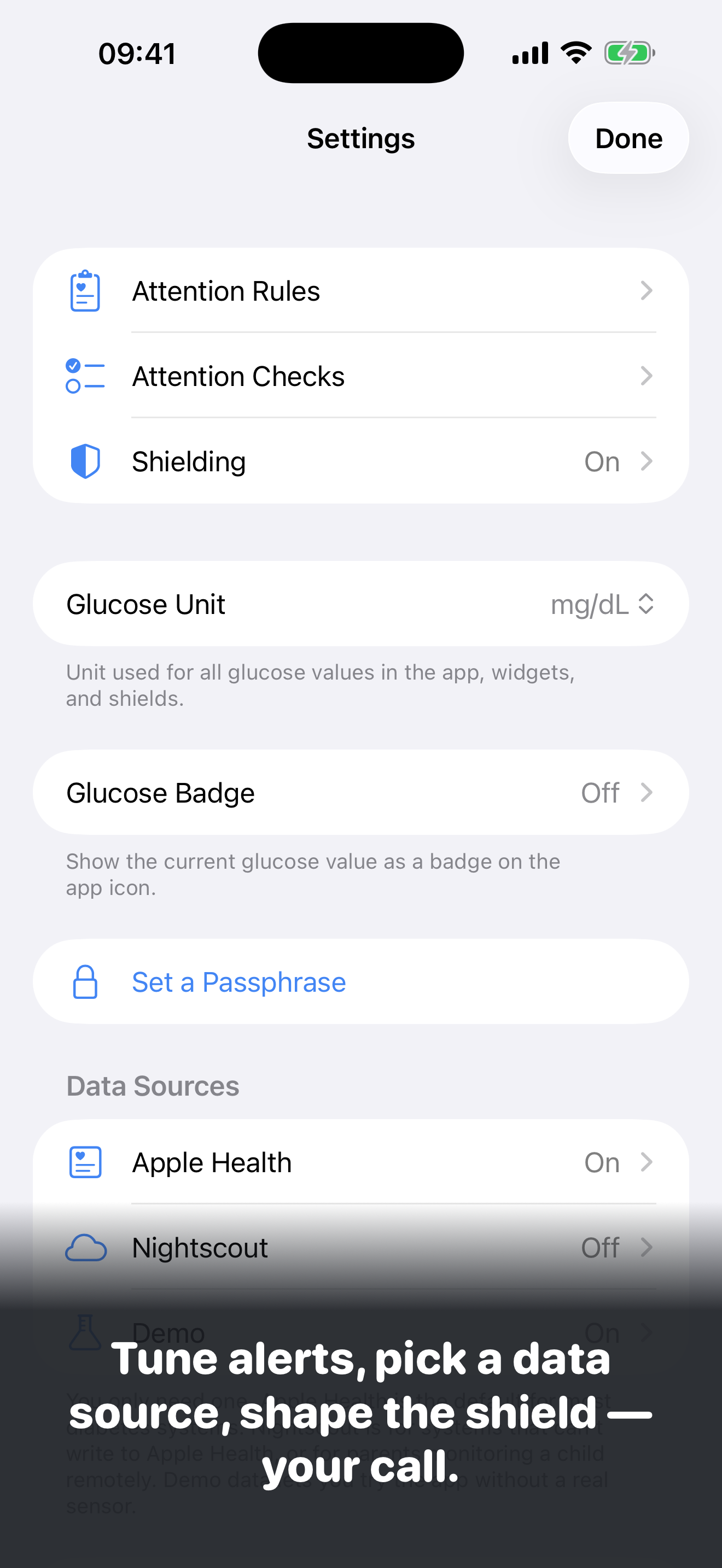Click Set a Passphrase
Viewport: 722px width, 1568px height.
[238, 981]
